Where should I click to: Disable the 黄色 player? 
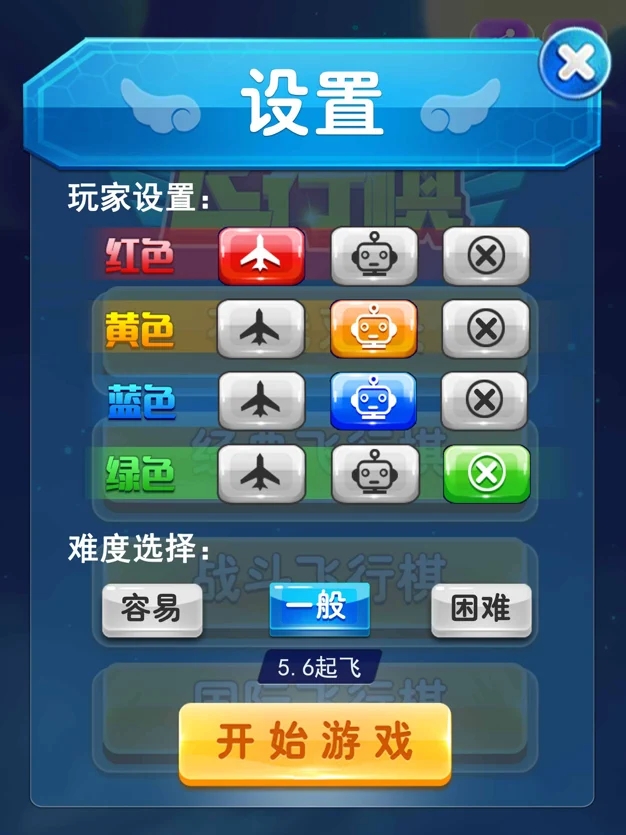(x=486, y=329)
